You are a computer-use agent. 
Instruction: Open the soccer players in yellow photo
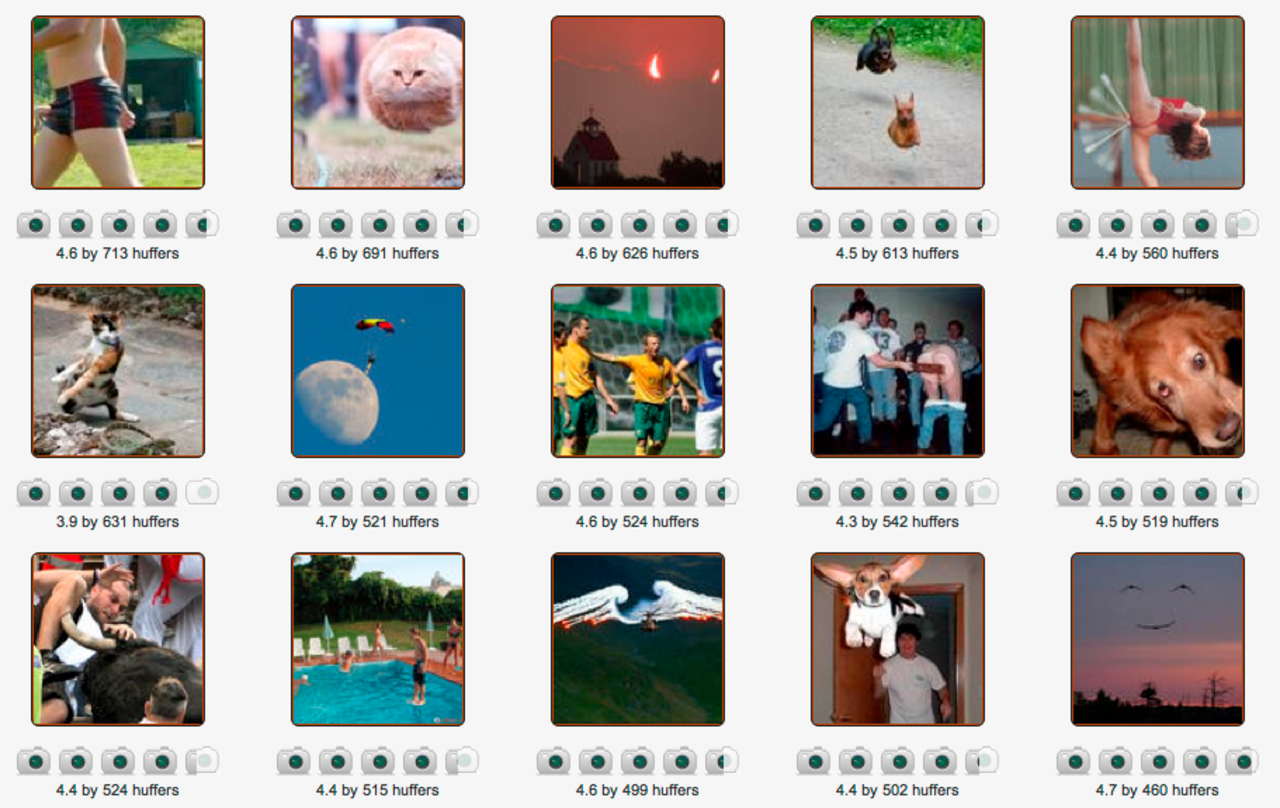638,371
